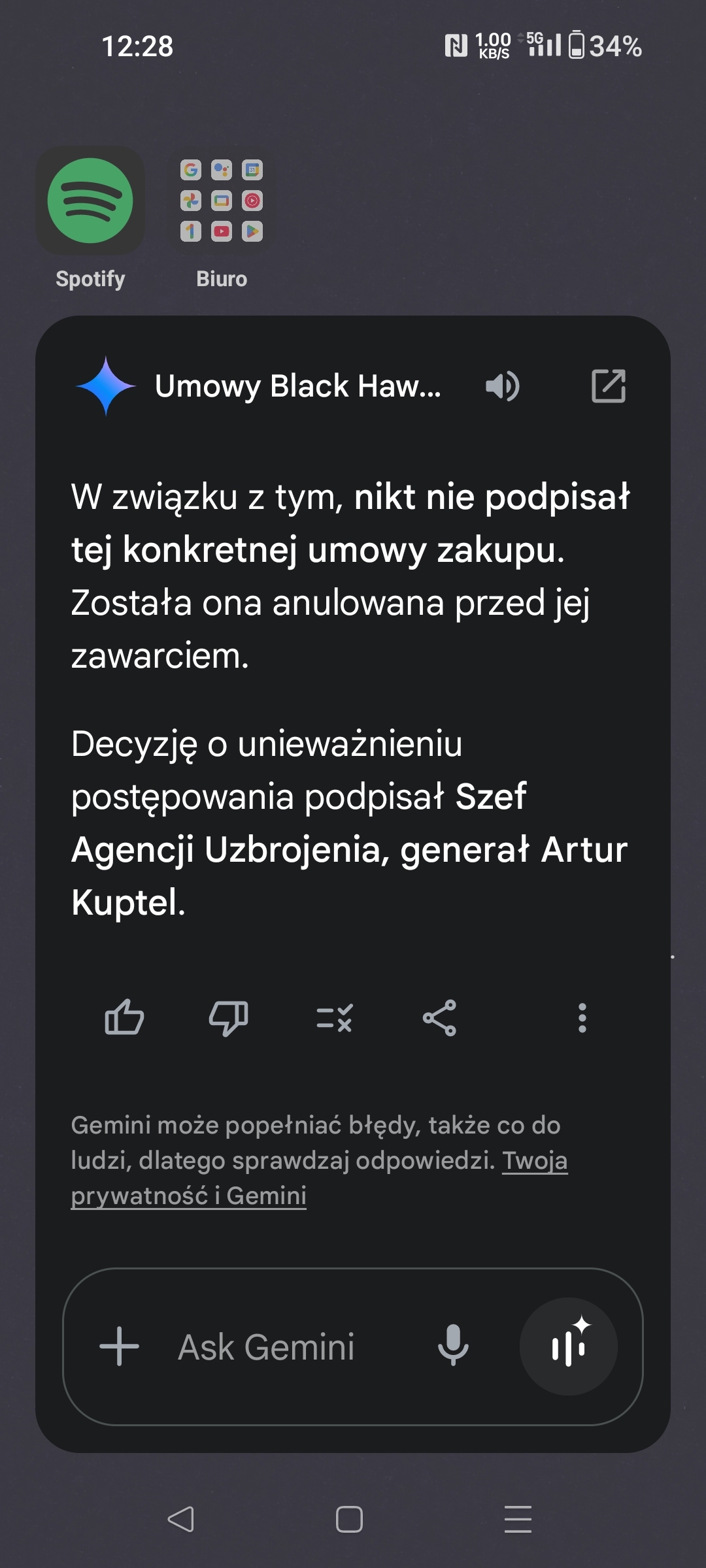Open the conversation in the full Gemini app
The height and width of the screenshot is (1568, 706).
[x=609, y=386]
